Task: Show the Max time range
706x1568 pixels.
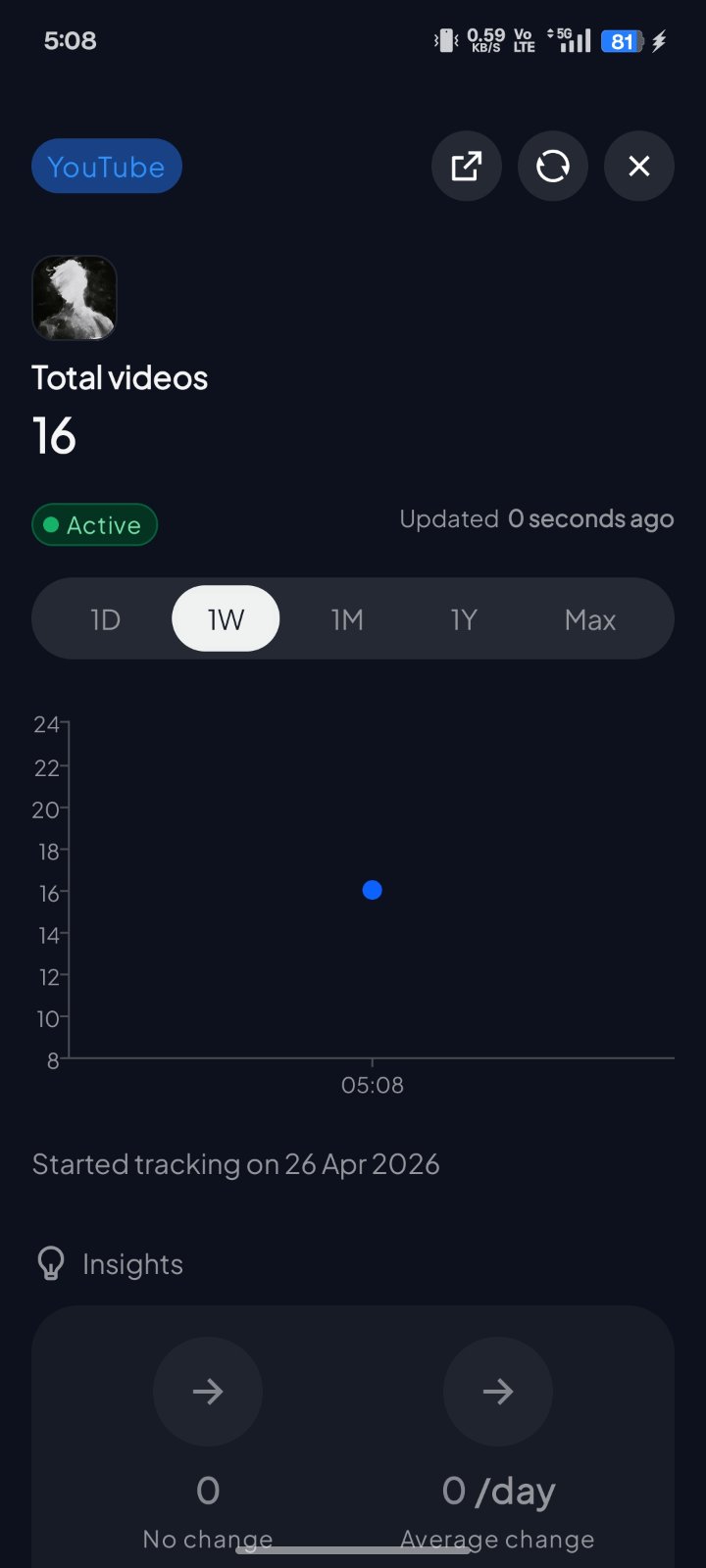Action: click(x=590, y=619)
